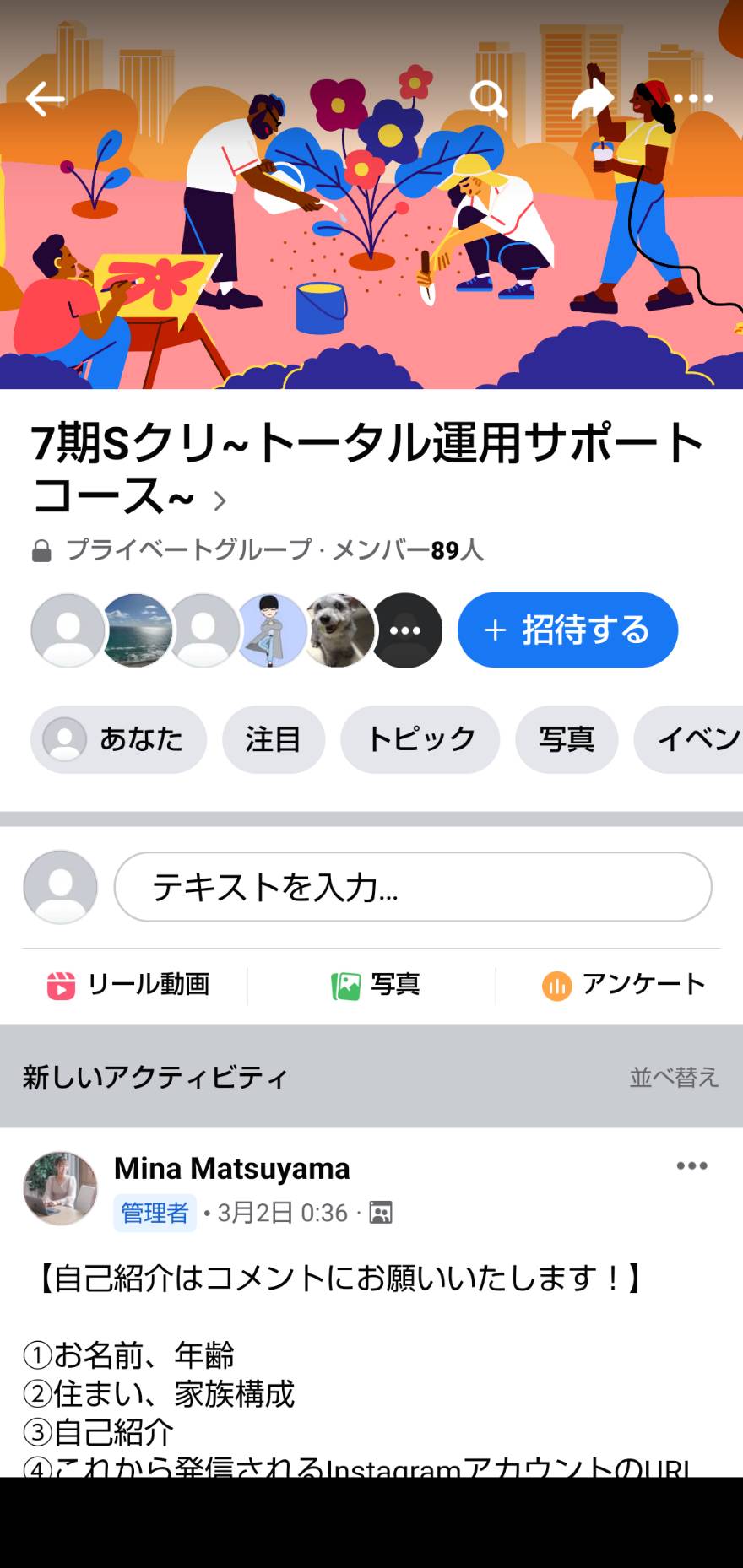This screenshot has width=743, height=1568.
Task: View the member list avatars
Action: pos(236,630)
